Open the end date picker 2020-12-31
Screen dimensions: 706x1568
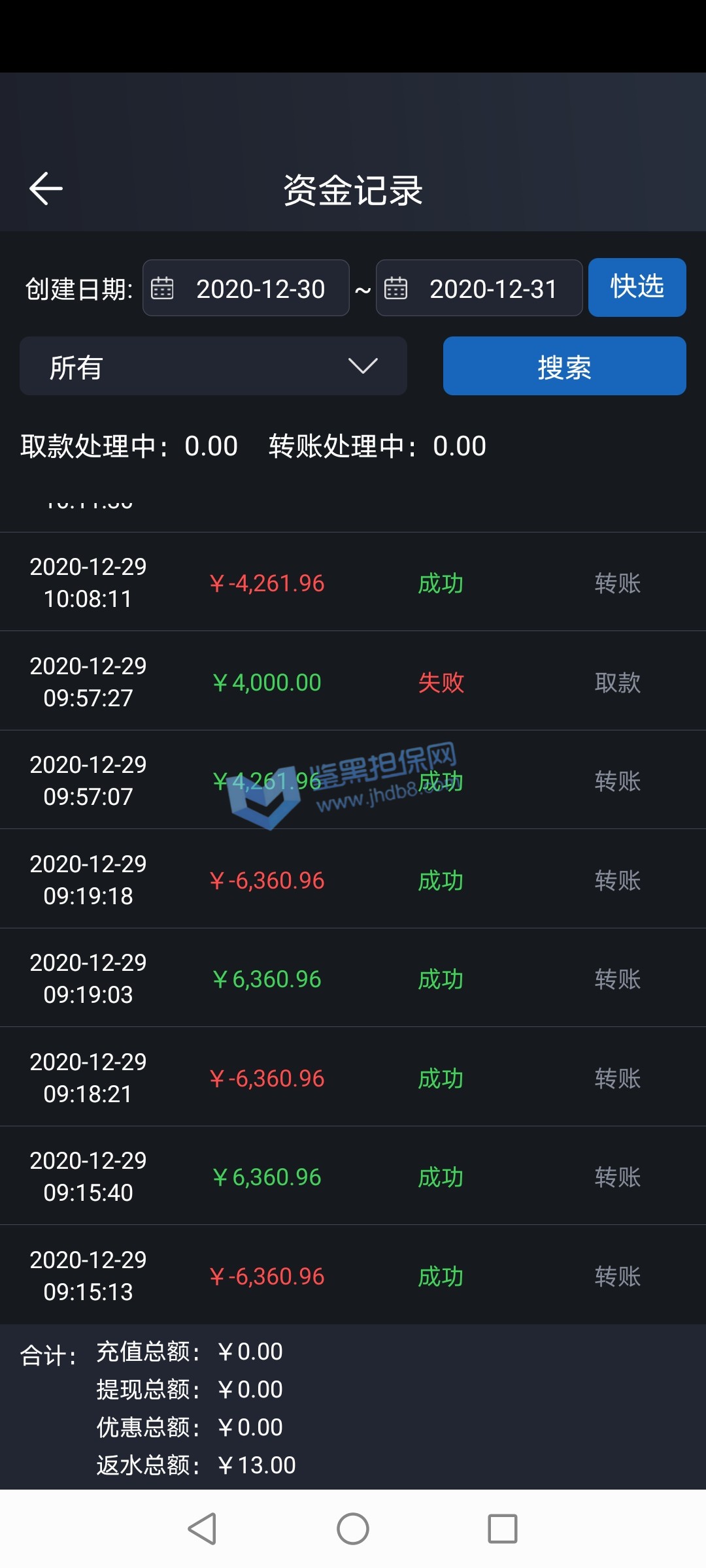tap(479, 288)
